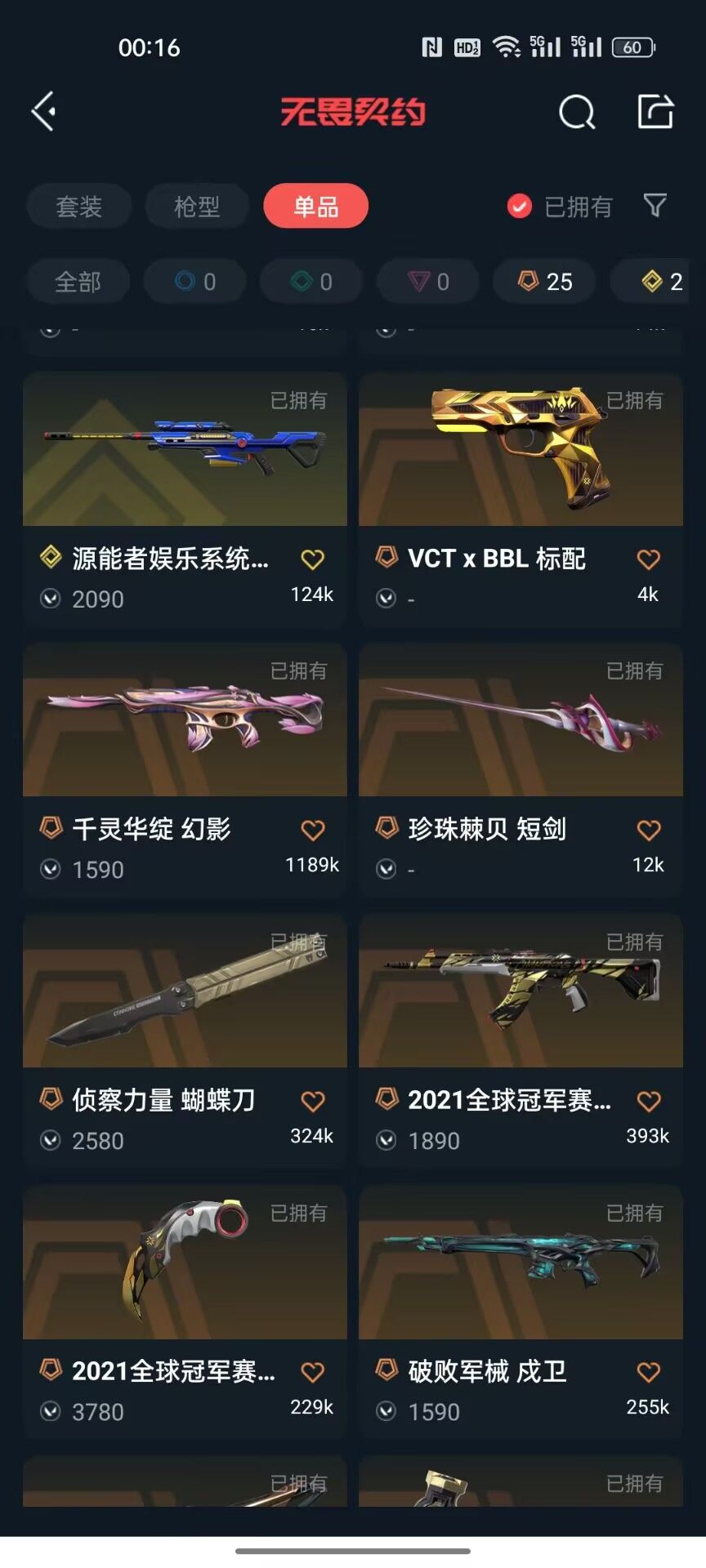Favorite the 千灵华绽 幻影 skin
The width and height of the screenshot is (706, 1568).
[x=313, y=831]
